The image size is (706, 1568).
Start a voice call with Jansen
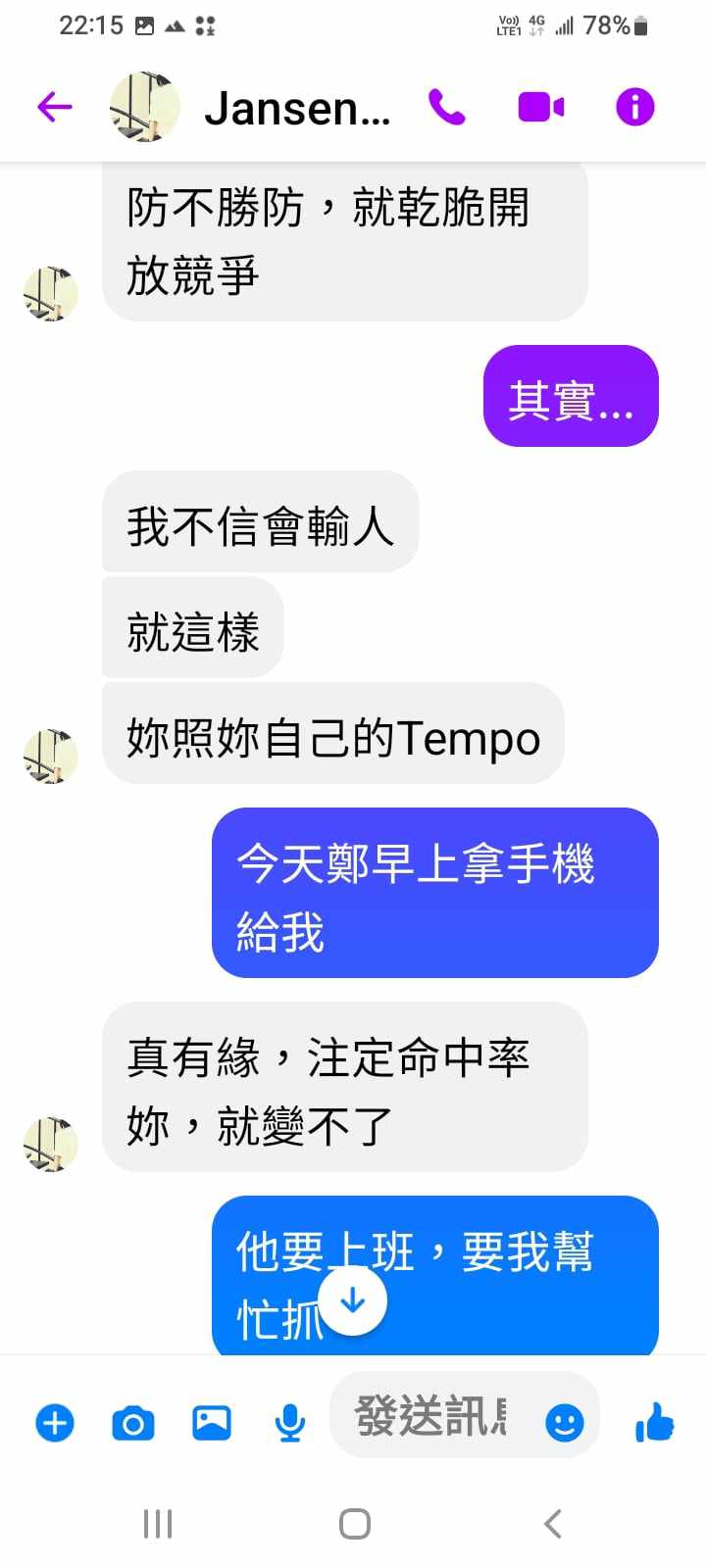pyautogui.click(x=447, y=107)
